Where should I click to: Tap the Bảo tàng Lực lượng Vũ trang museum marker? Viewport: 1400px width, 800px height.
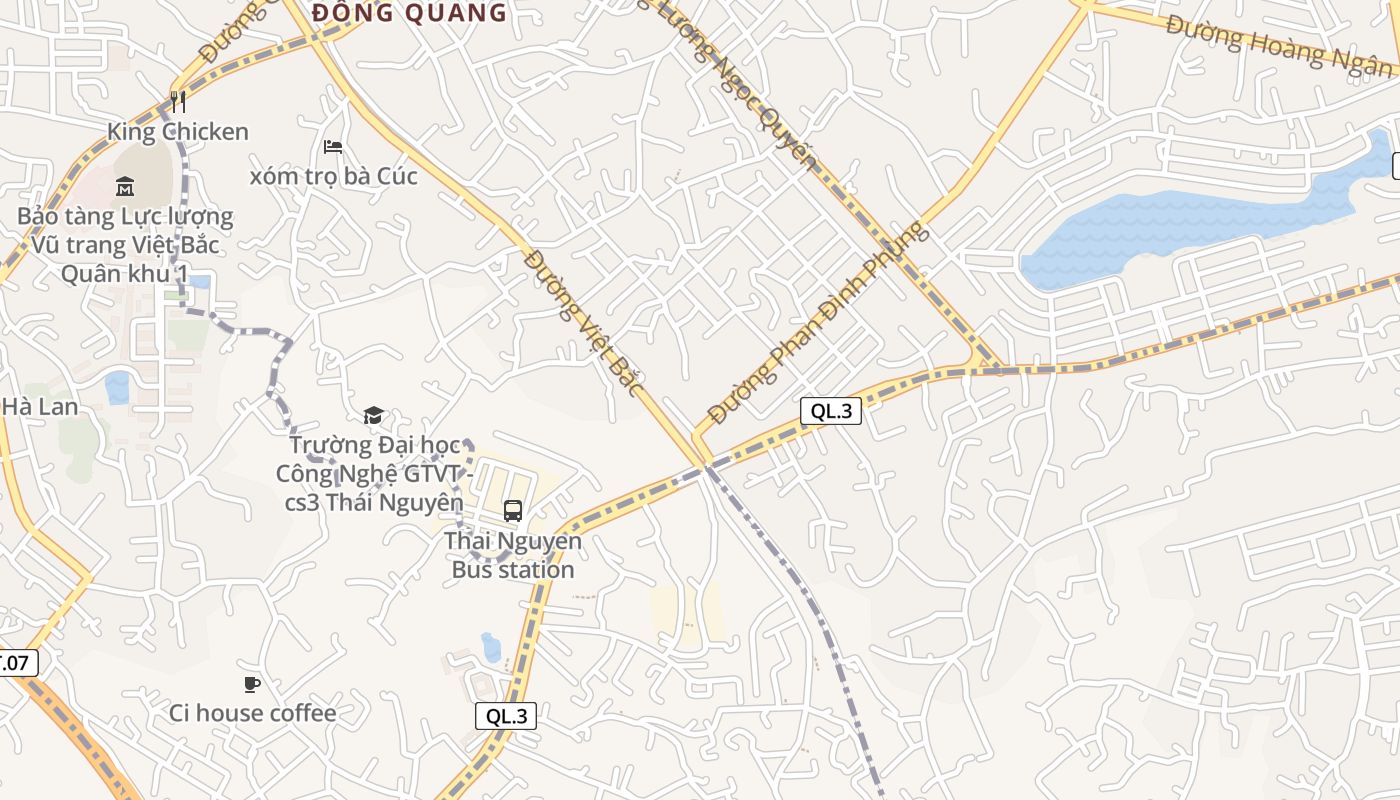(125, 186)
